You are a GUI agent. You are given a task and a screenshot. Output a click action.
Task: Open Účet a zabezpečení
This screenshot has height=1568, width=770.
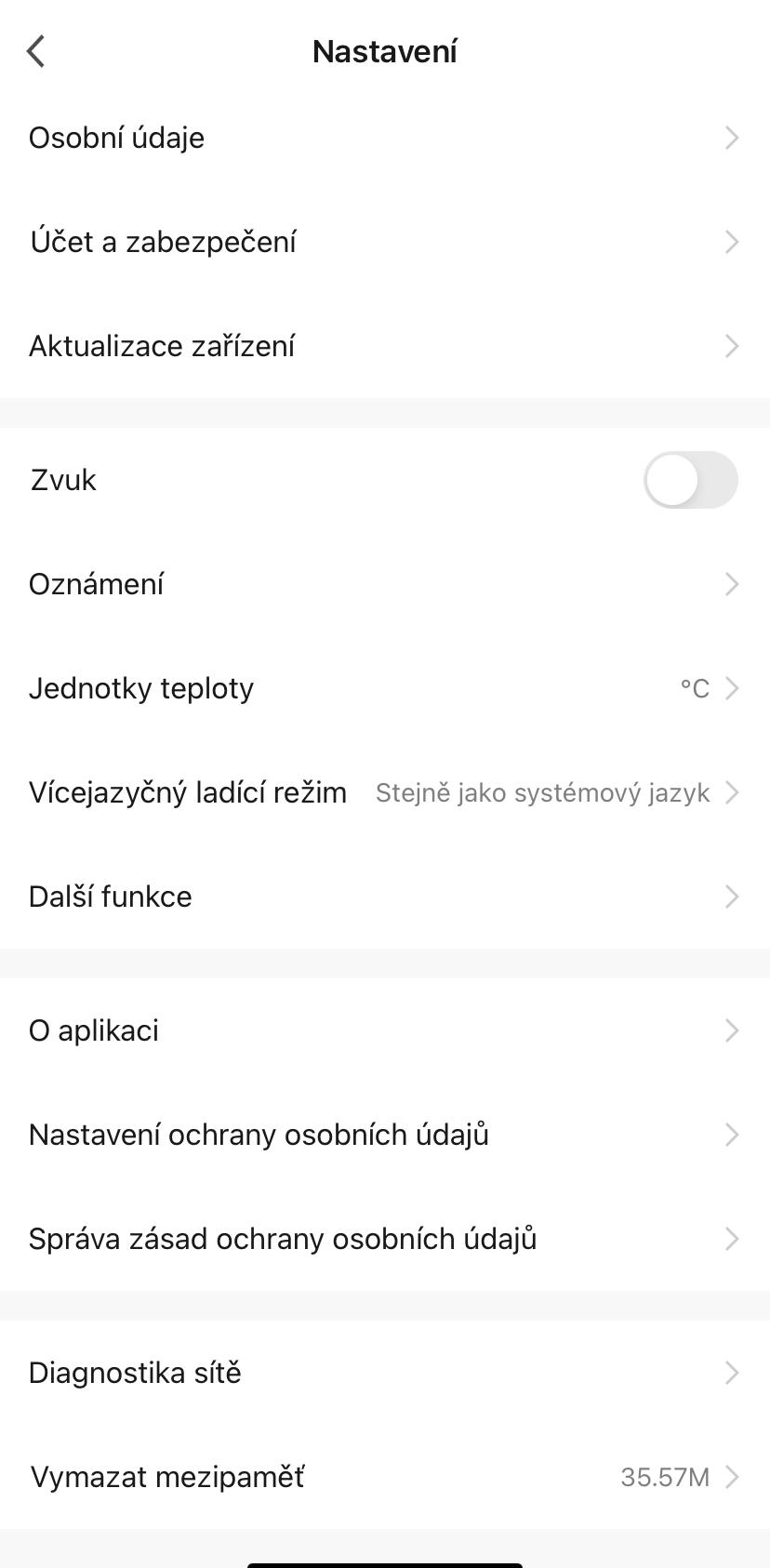tap(384, 242)
